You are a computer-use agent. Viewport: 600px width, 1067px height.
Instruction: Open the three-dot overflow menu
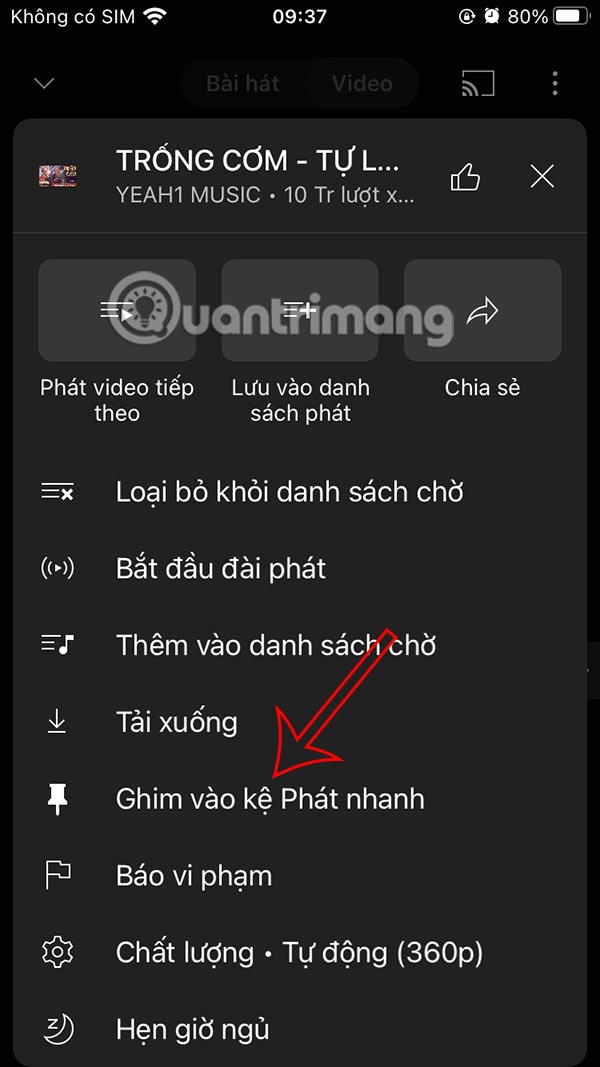[555, 84]
